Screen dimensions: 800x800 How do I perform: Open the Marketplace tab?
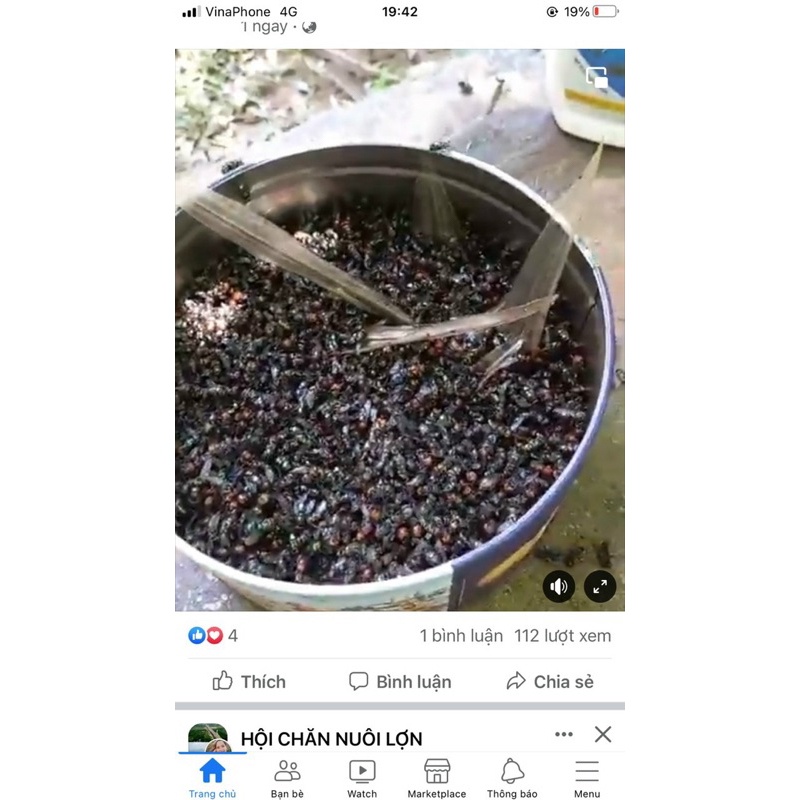pyautogui.click(x=437, y=777)
